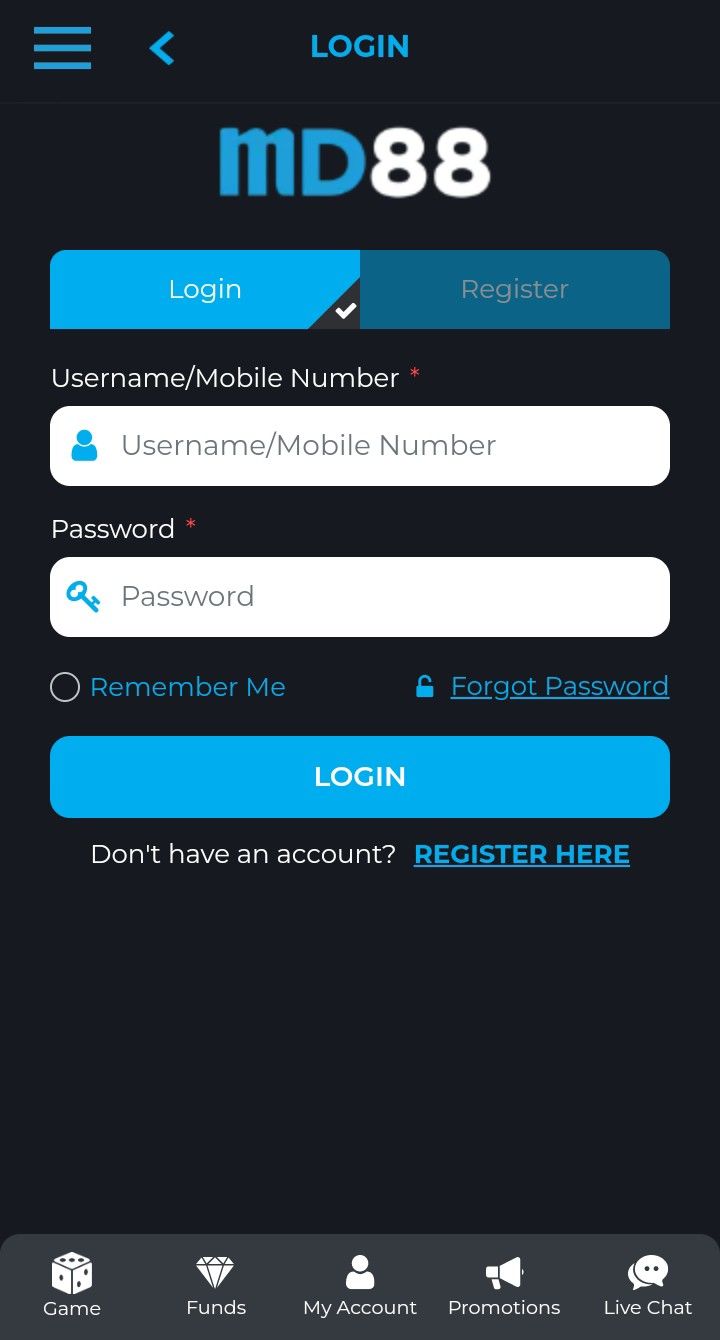Open My Account from bottom bar
This screenshot has width=720, height=1340.
[360, 1285]
